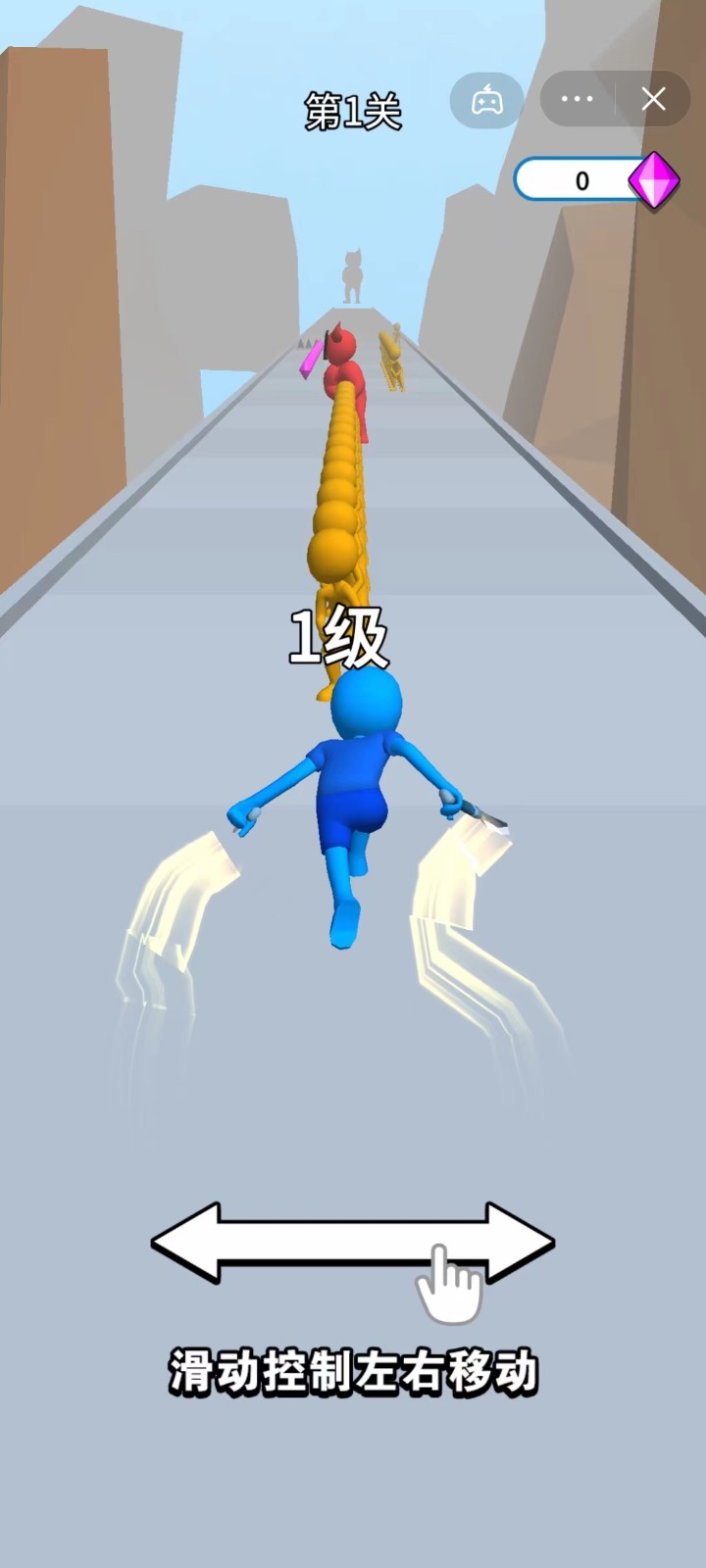Open the game controller icon
Viewport: 706px width, 1568px height.
(486, 100)
